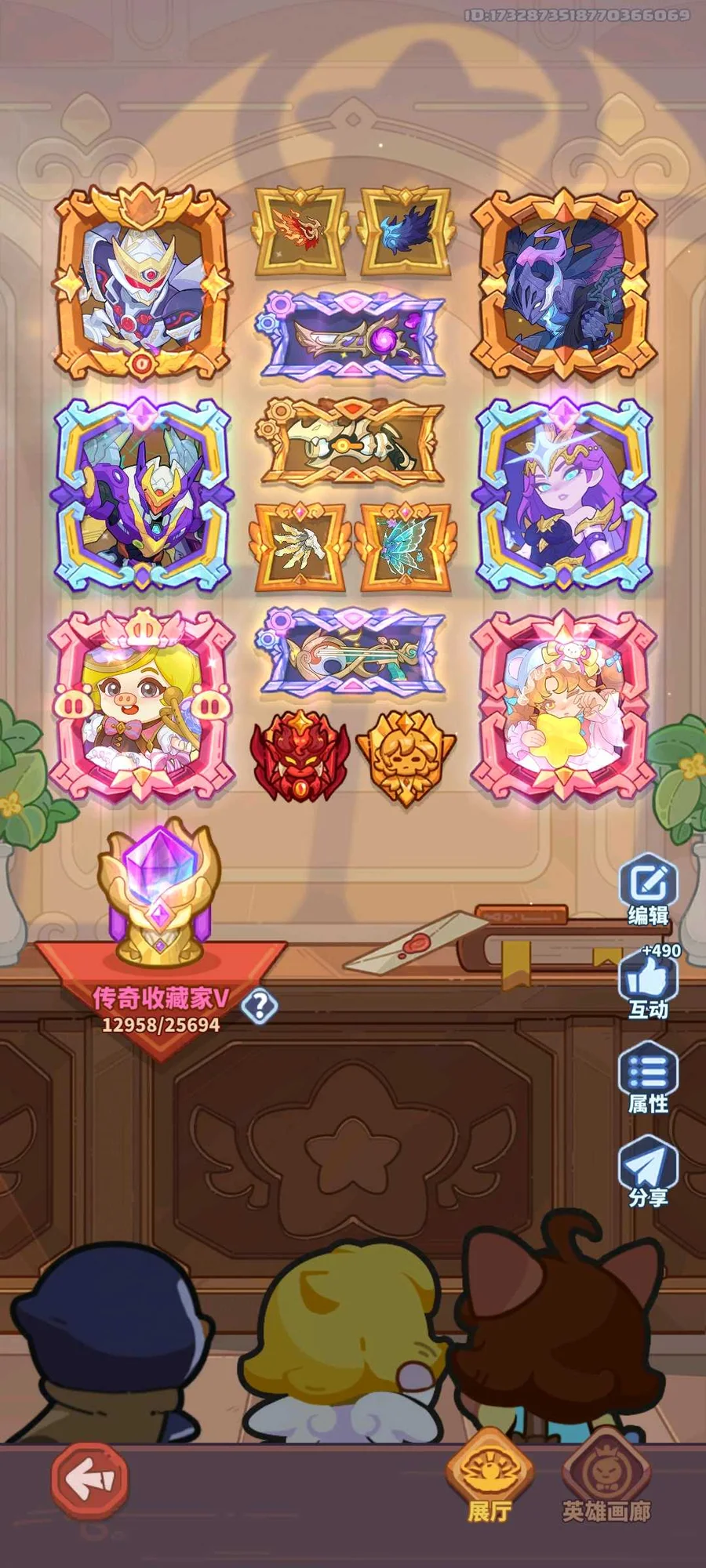Image resolution: width=706 pixels, height=1568 pixels.
Task: Open the 属性 attributes list
Action: click(648, 1079)
